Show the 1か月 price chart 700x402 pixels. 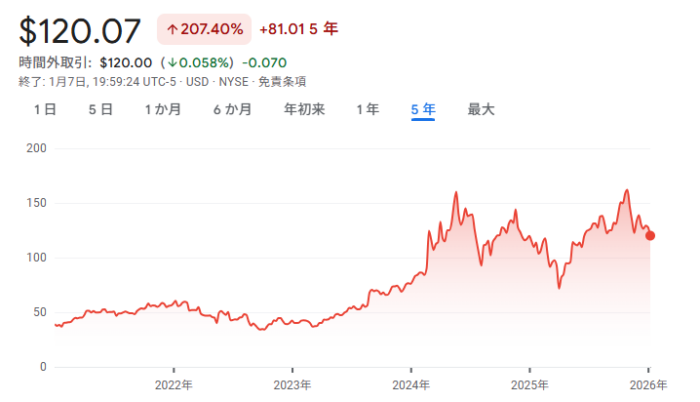pos(162,109)
